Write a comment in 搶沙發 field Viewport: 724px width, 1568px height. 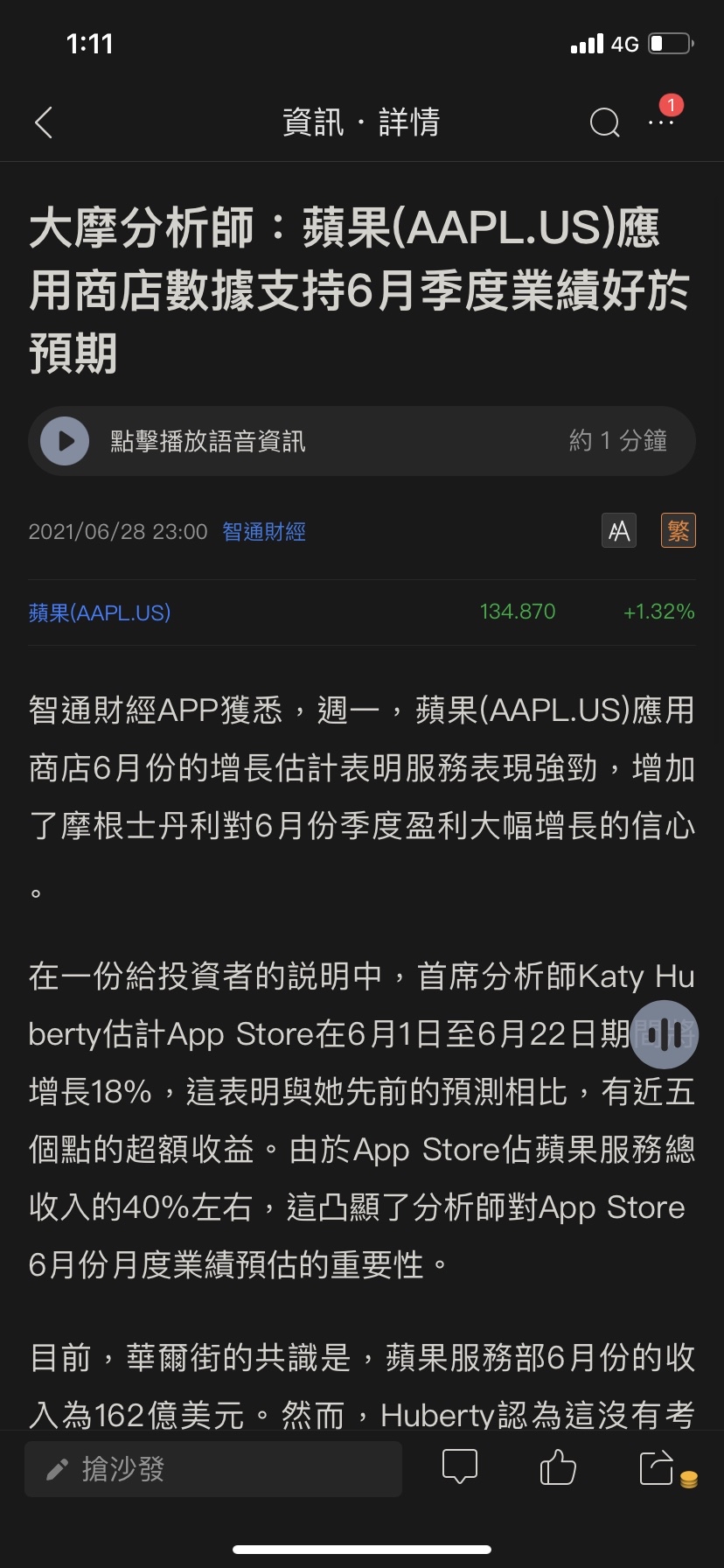pos(213,1469)
